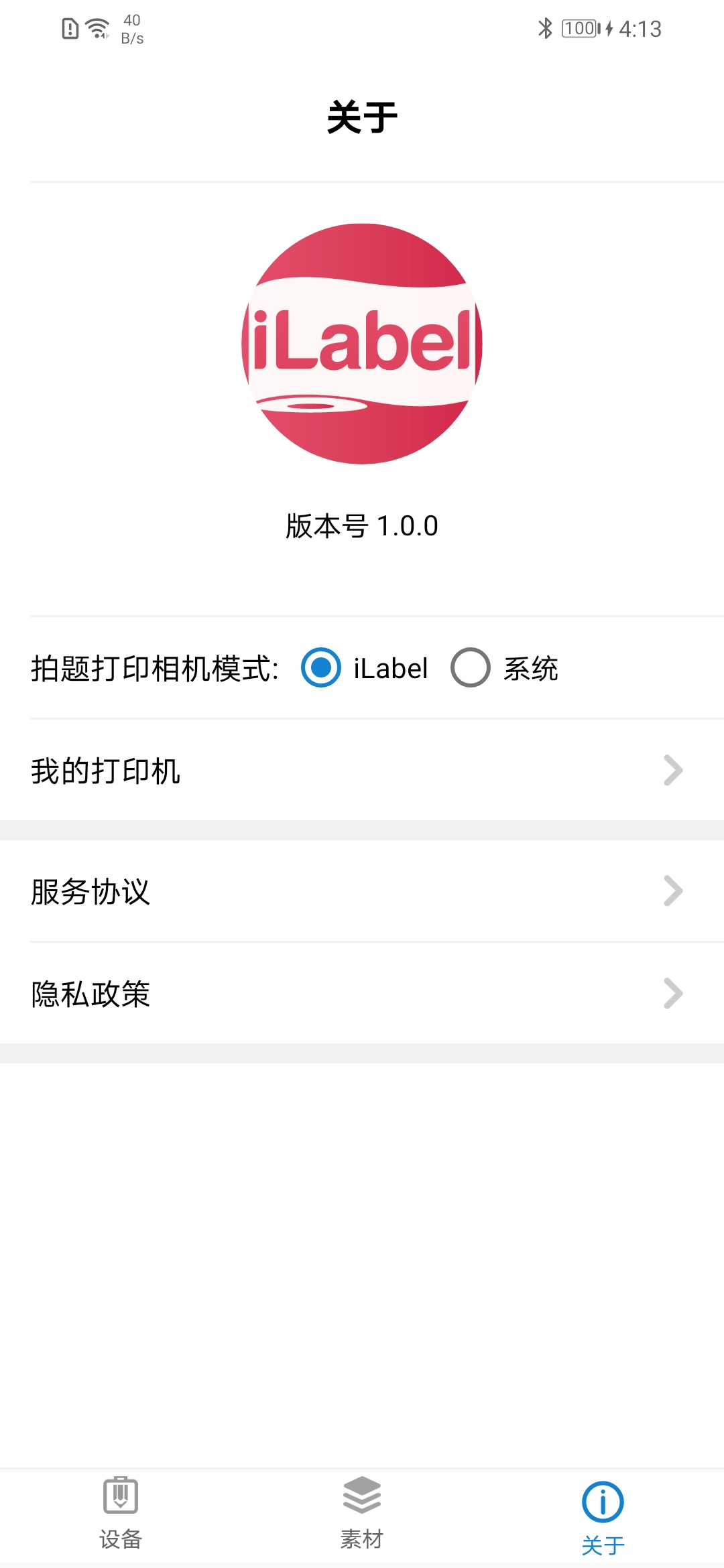
Task: Select the iLabel camera mode radio button
Action: click(320, 668)
